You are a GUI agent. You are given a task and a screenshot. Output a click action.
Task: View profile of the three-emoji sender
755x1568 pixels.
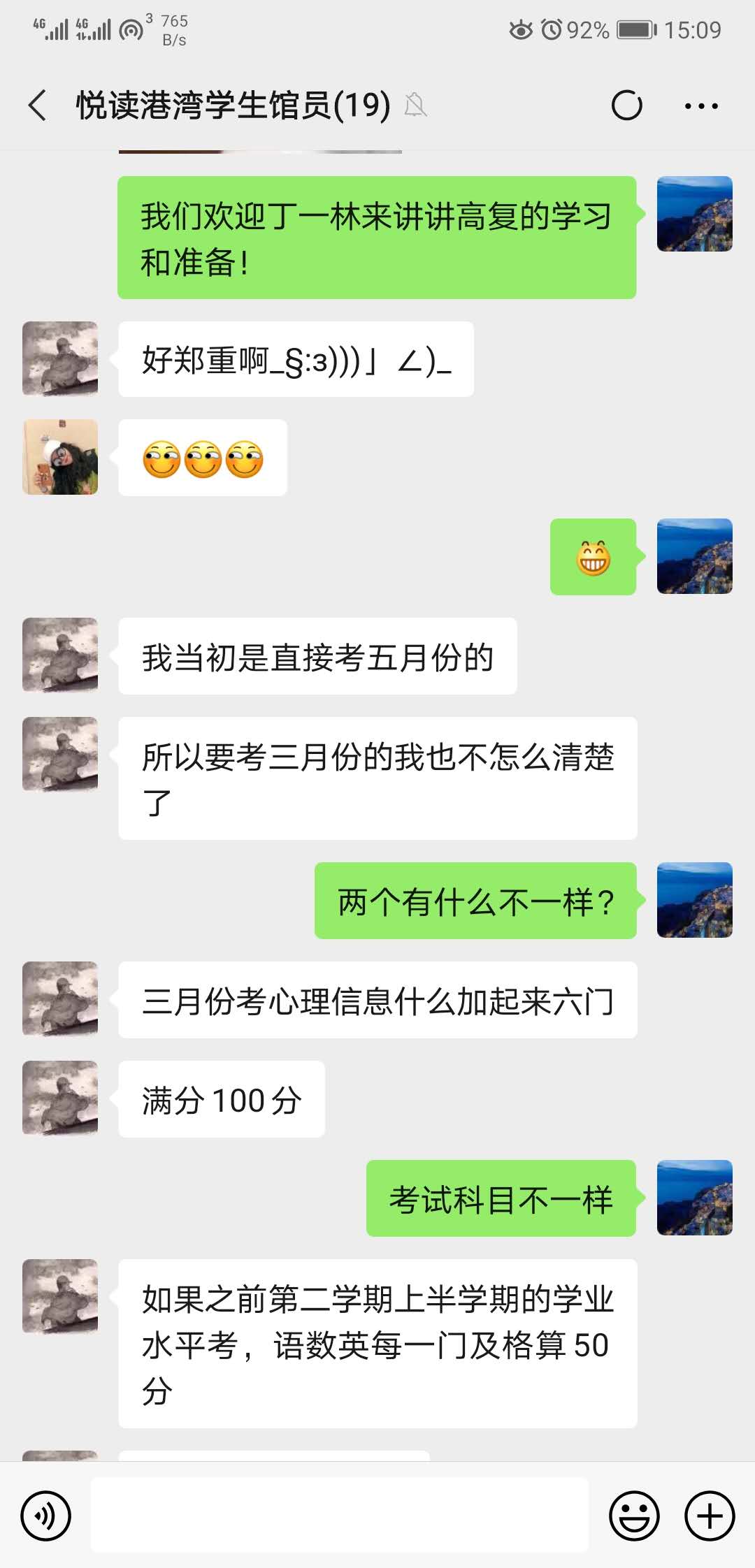point(60,457)
